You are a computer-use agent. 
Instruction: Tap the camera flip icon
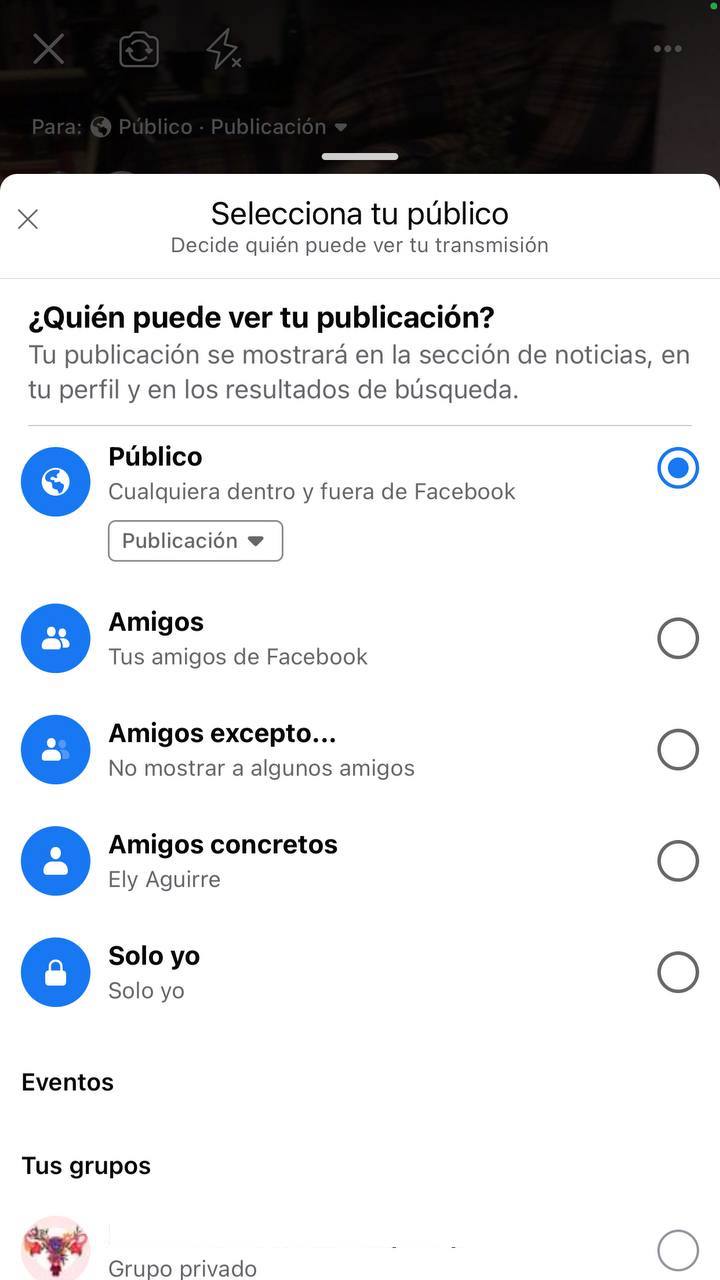[138, 48]
